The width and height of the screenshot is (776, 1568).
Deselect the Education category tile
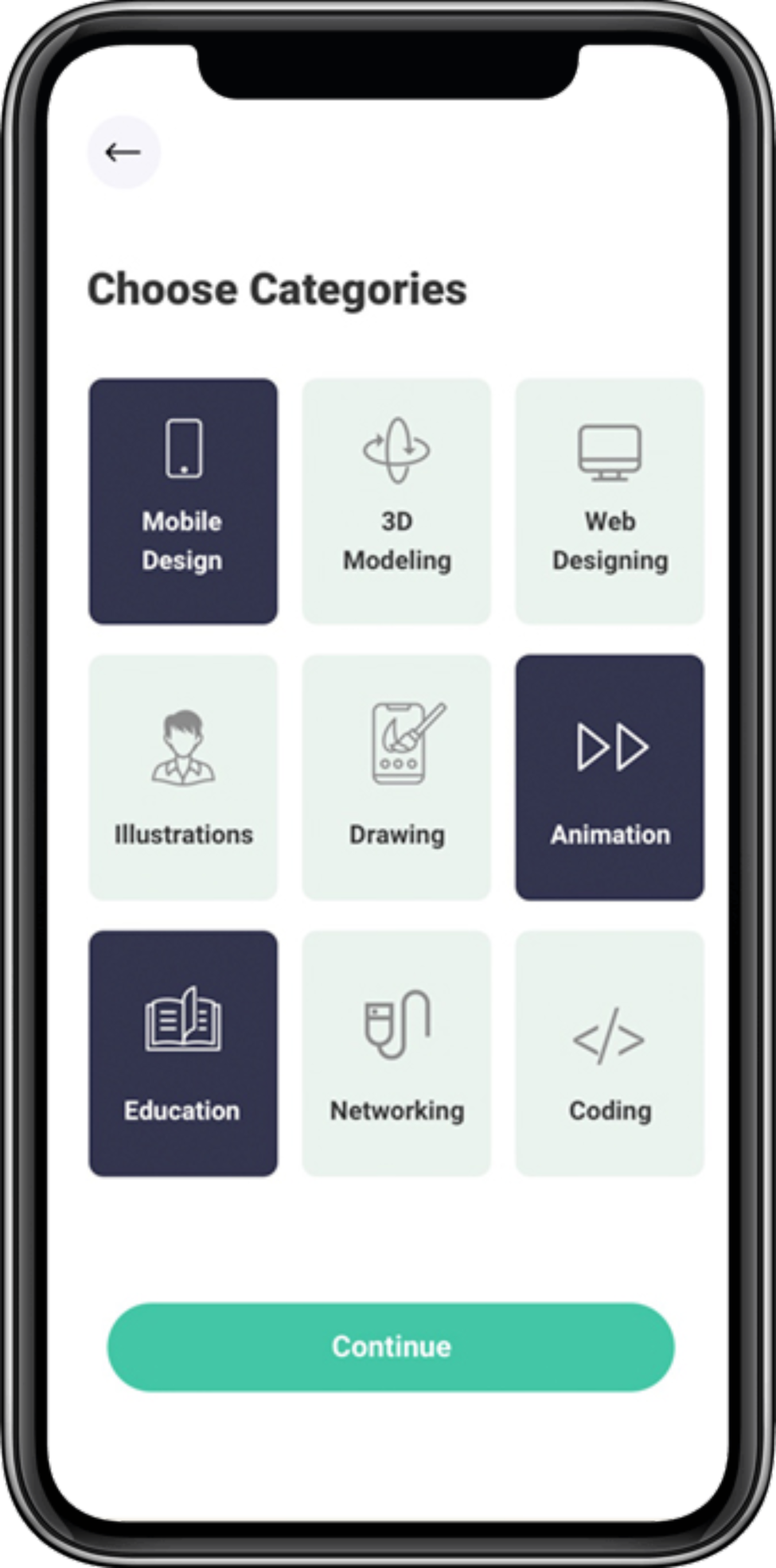click(x=183, y=1053)
